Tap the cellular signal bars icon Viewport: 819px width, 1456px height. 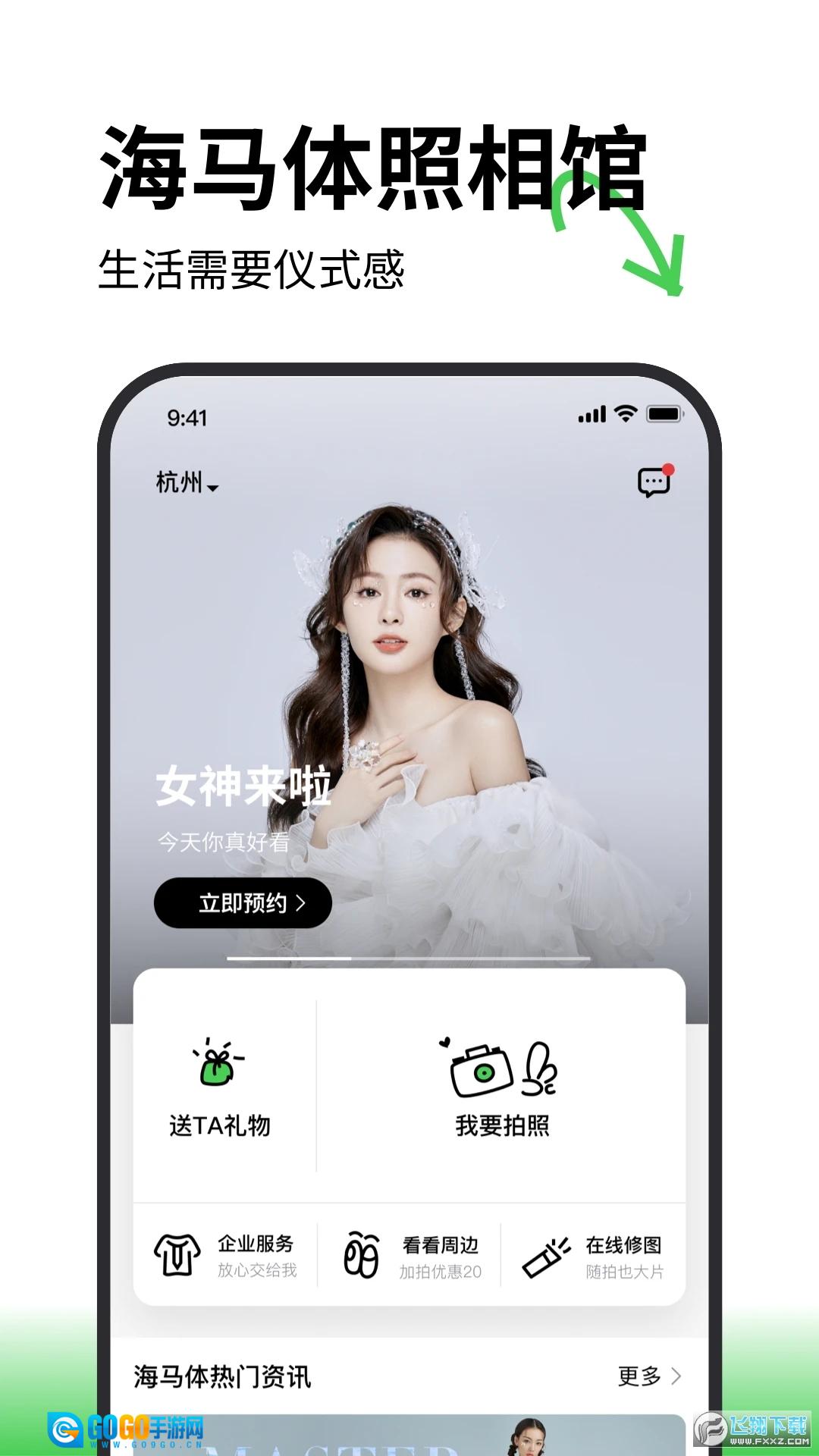tap(591, 416)
